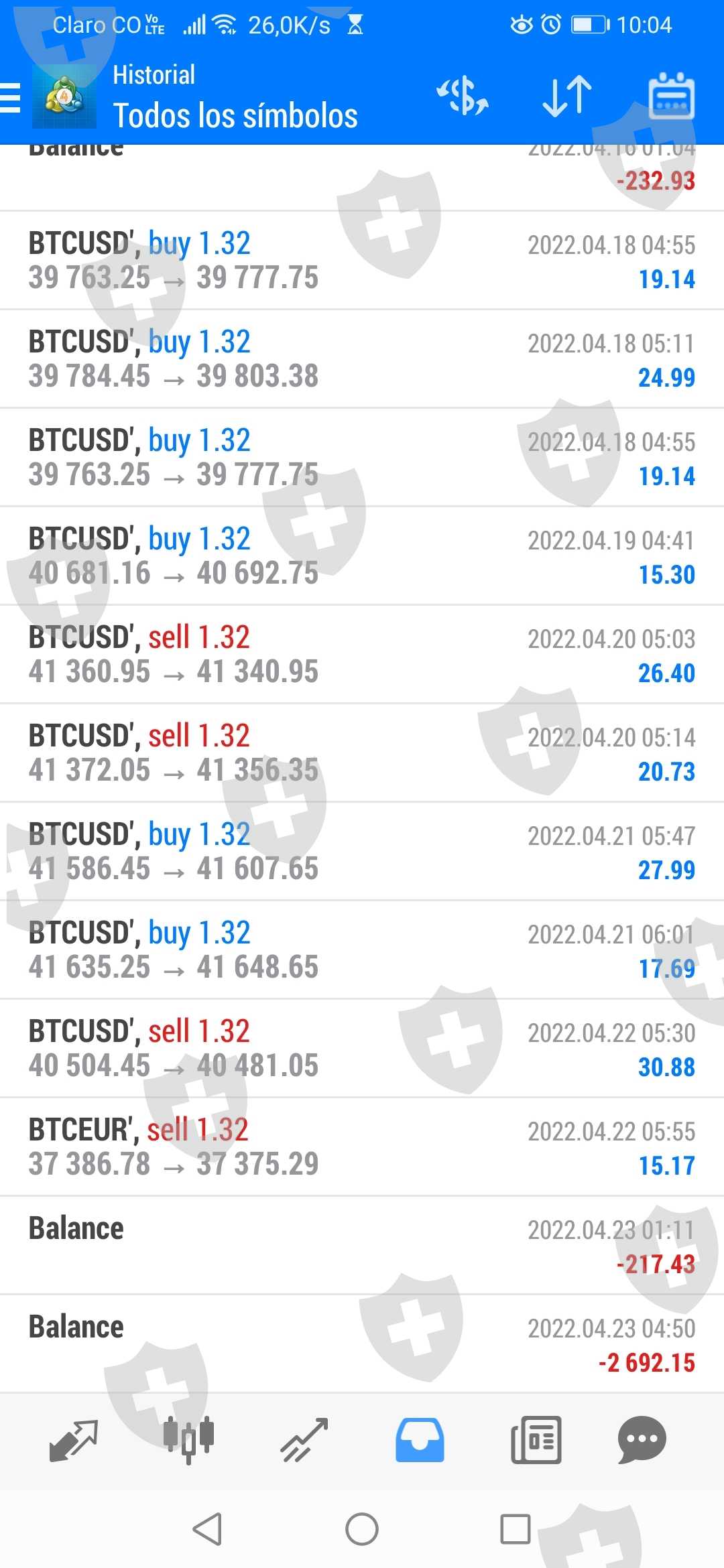Open the hamburger side menu
The height and width of the screenshot is (1568, 724).
pyautogui.click(x=11, y=98)
